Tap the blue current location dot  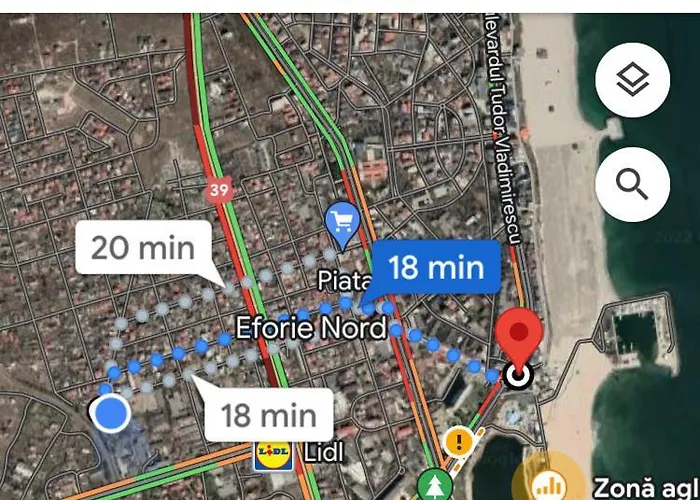(x=110, y=411)
